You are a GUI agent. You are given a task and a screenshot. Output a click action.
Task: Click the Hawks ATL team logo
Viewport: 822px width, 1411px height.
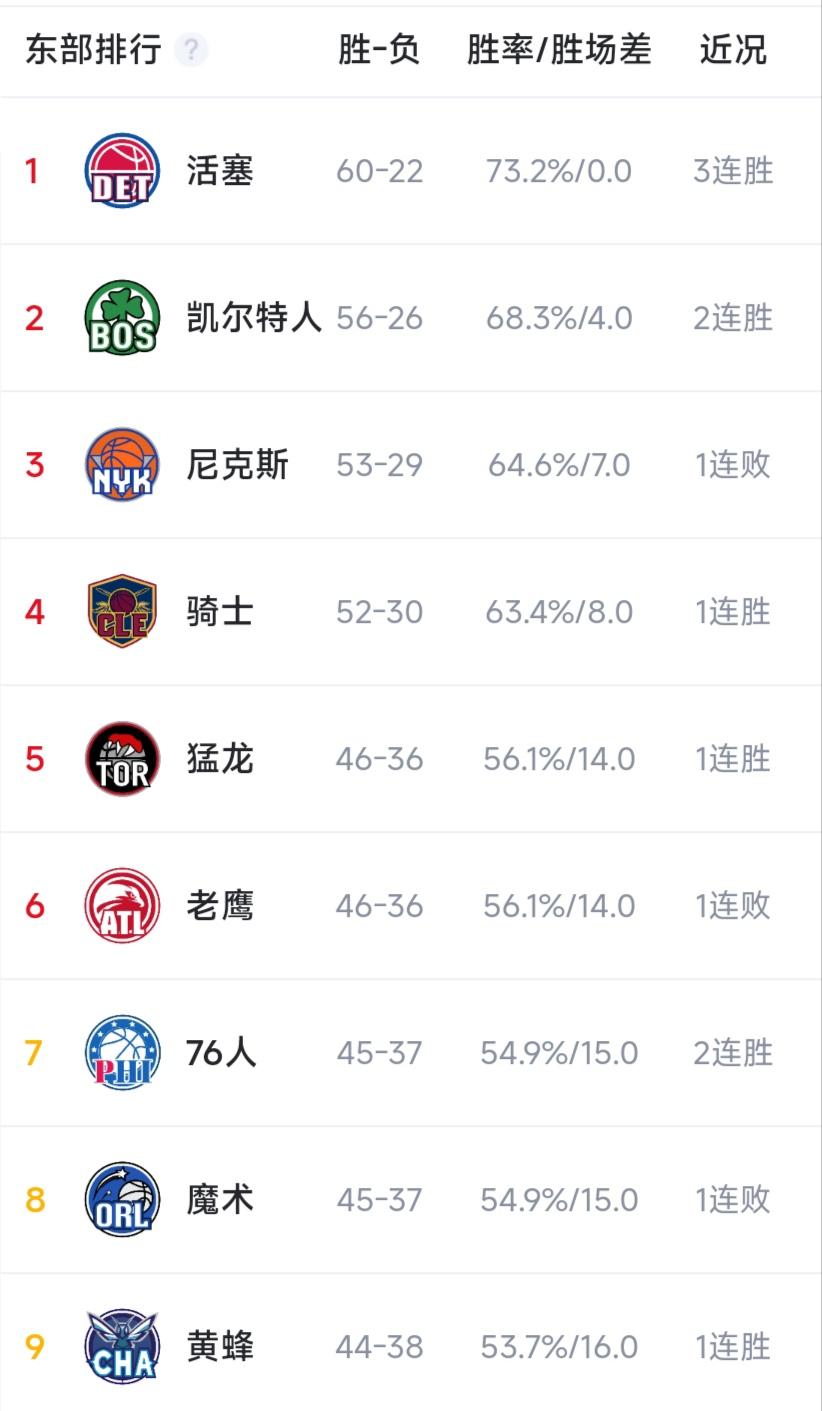pyautogui.click(x=121, y=905)
